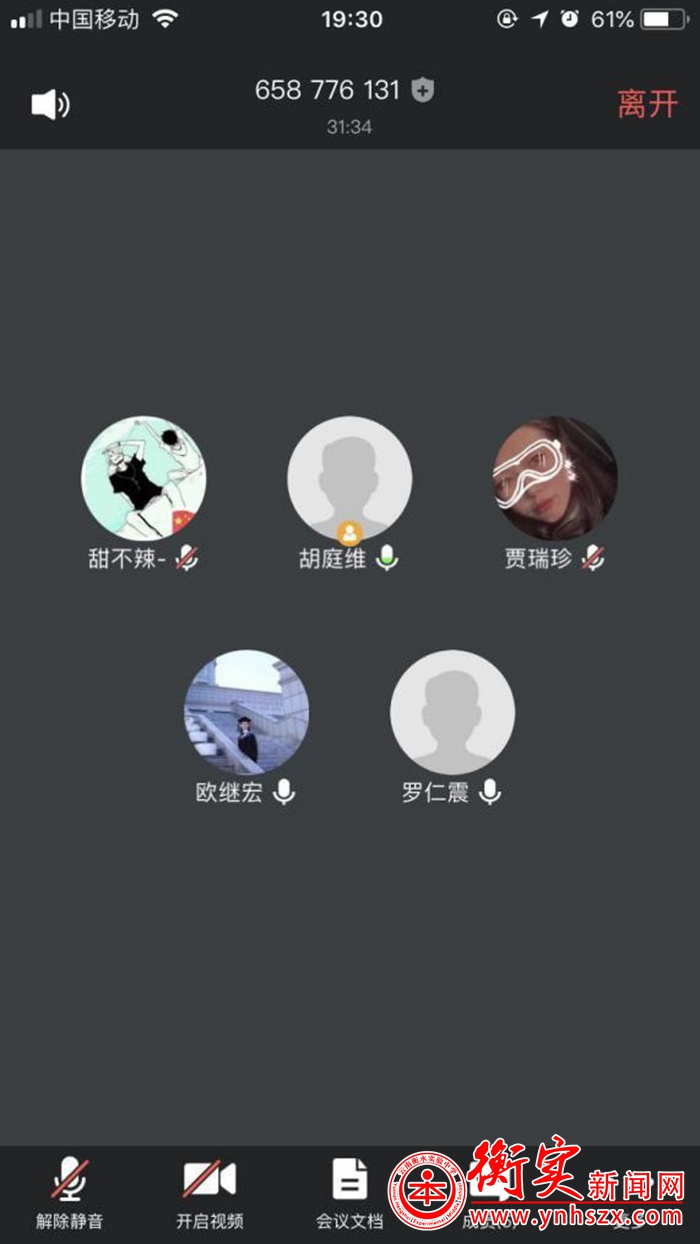The height and width of the screenshot is (1244, 700).
Task: Leave the meeting via 离开
Action: click(647, 104)
